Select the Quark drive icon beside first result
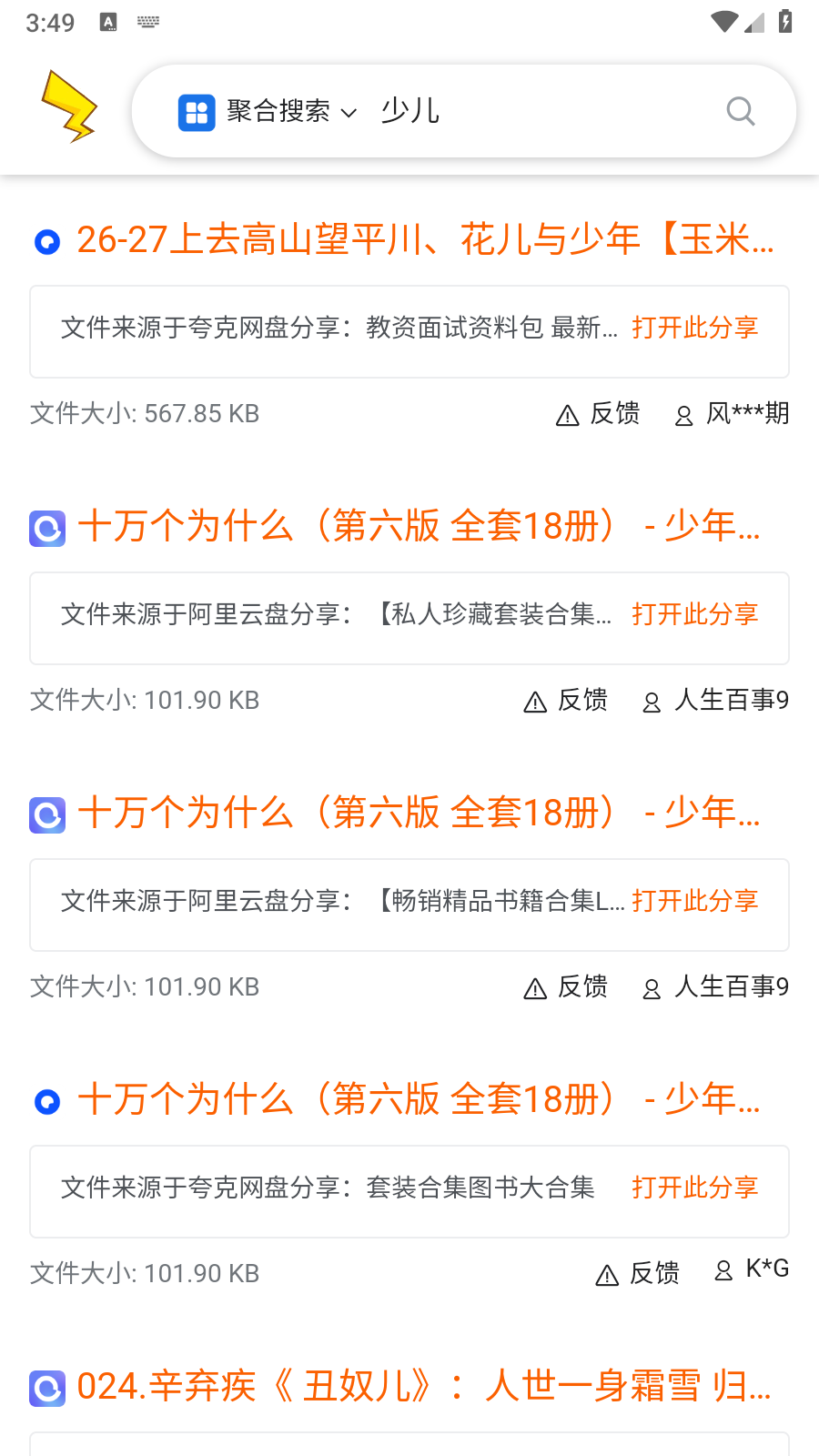The image size is (819, 1456). pos(46,241)
